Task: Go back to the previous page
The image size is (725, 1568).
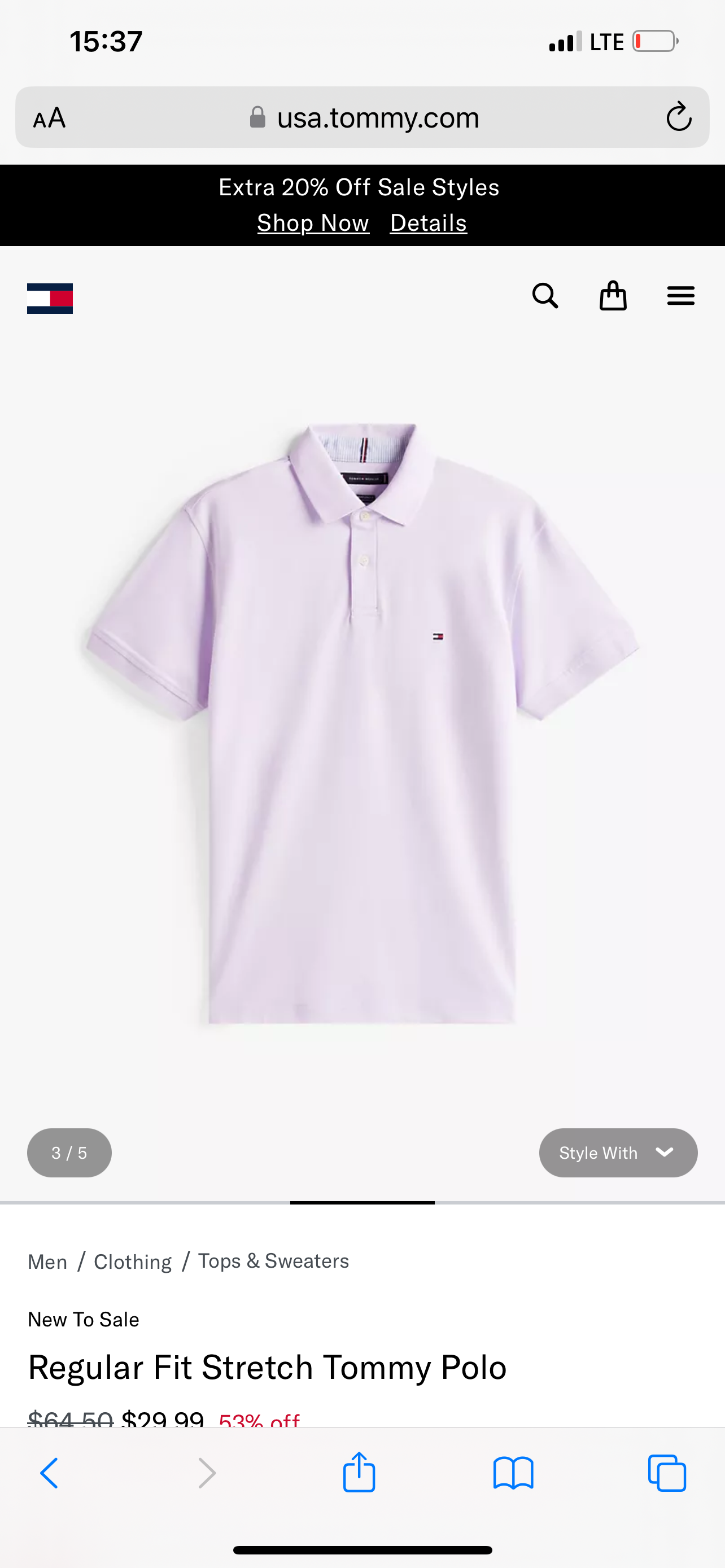Action: coord(49,1473)
